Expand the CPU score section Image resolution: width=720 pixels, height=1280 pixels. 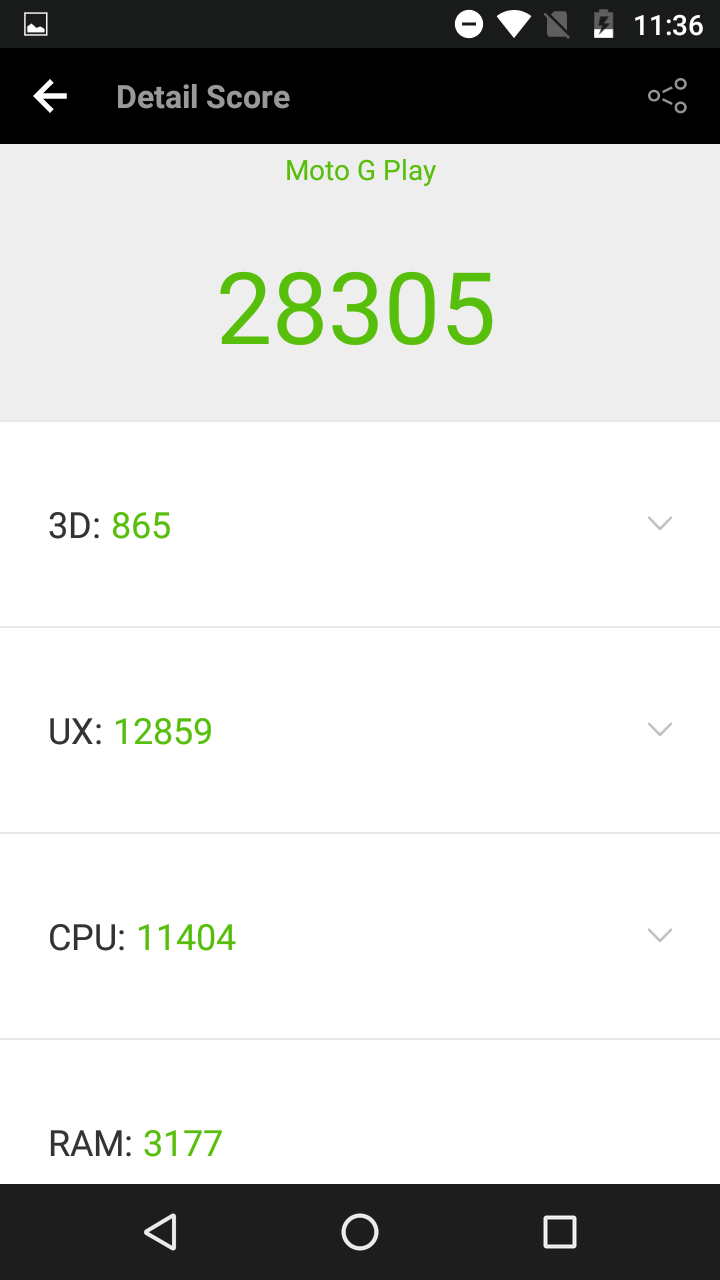click(360, 937)
